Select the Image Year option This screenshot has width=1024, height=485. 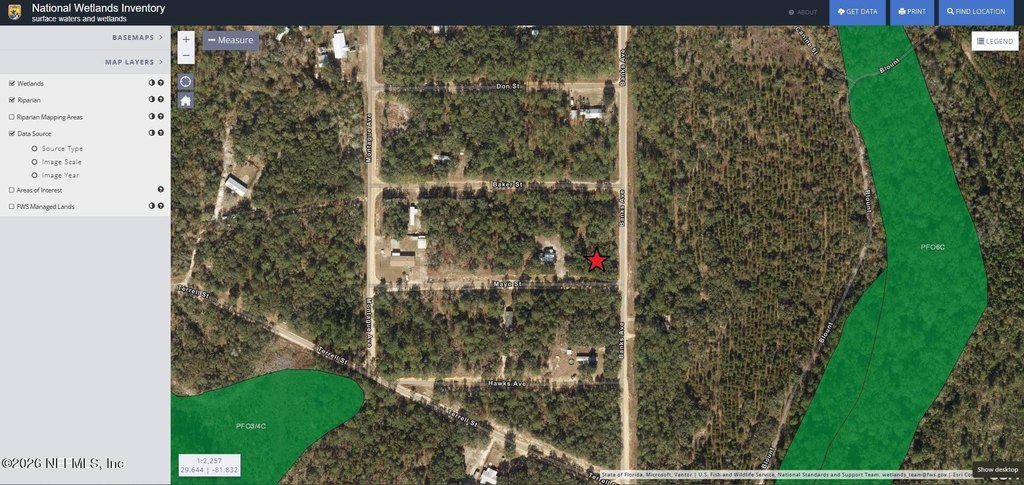(x=35, y=175)
